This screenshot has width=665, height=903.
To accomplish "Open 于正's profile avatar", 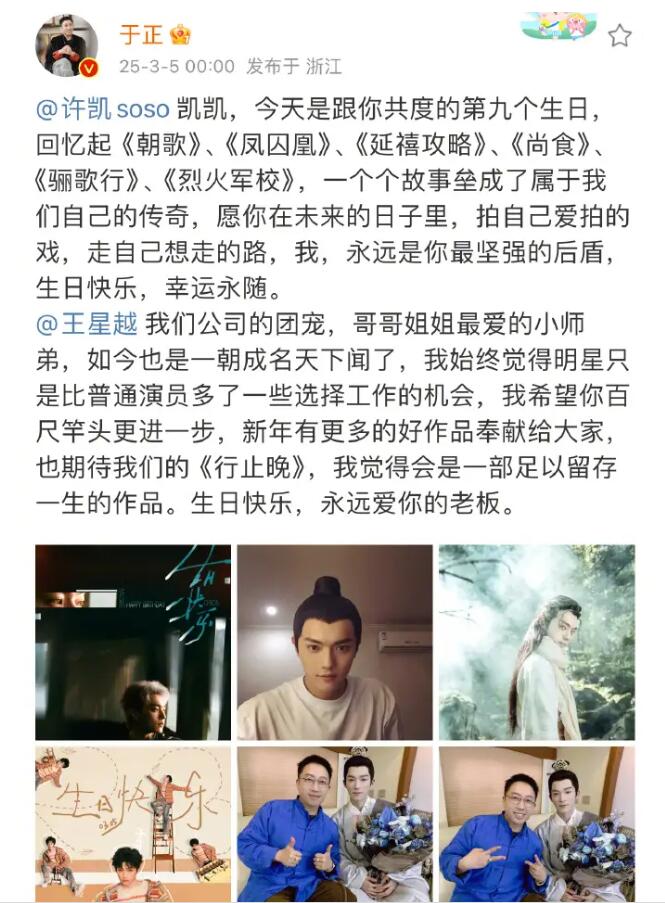I will click(67, 46).
